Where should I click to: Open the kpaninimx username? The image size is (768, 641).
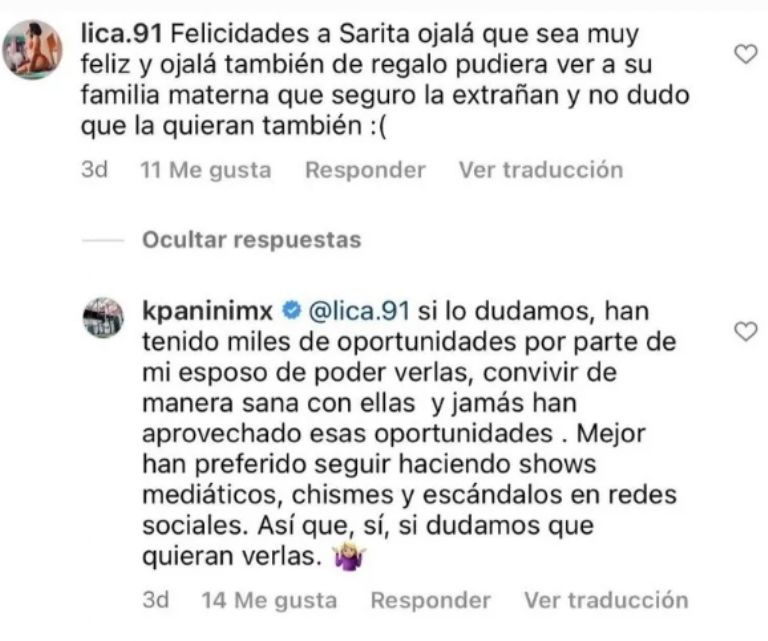click(x=205, y=311)
